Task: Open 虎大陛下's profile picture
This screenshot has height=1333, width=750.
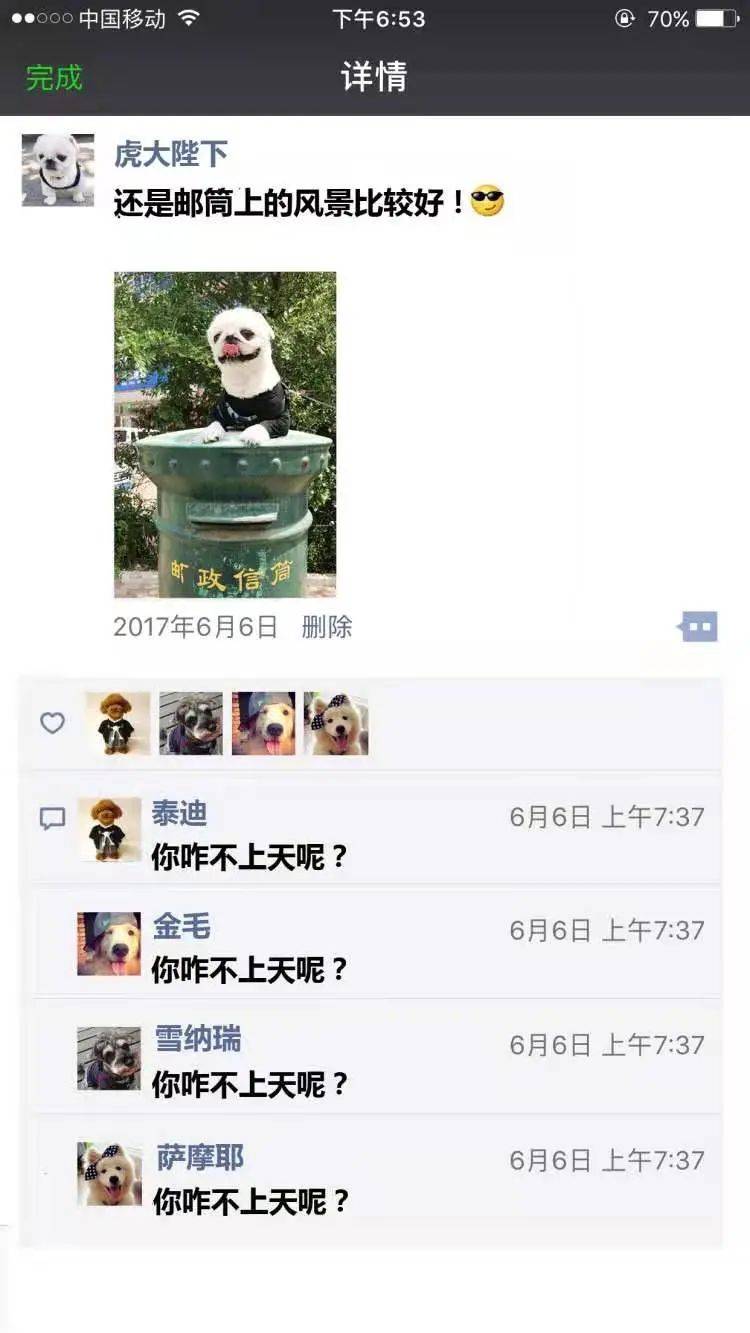Action: [58, 170]
